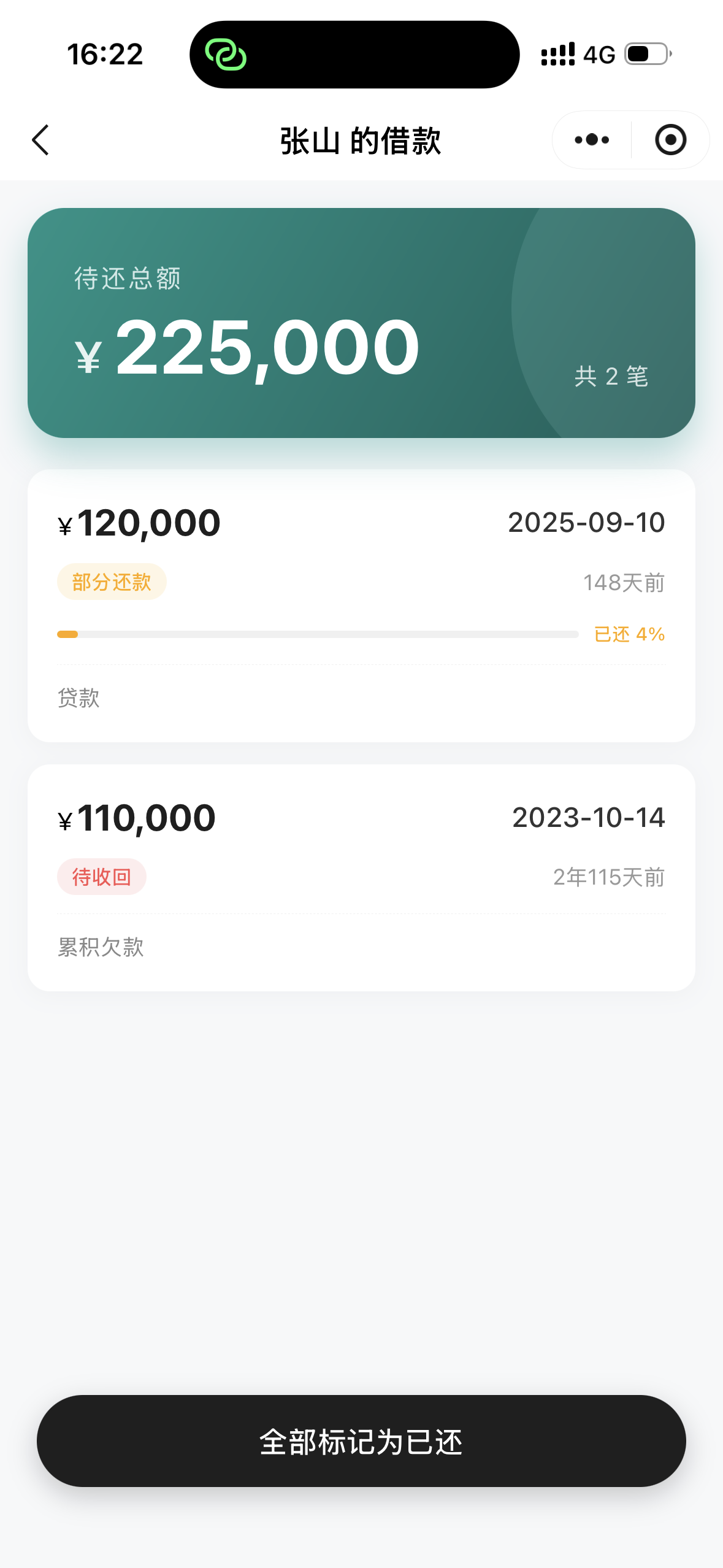Tap the back arrow to return
The image size is (723, 1568).
point(40,140)
